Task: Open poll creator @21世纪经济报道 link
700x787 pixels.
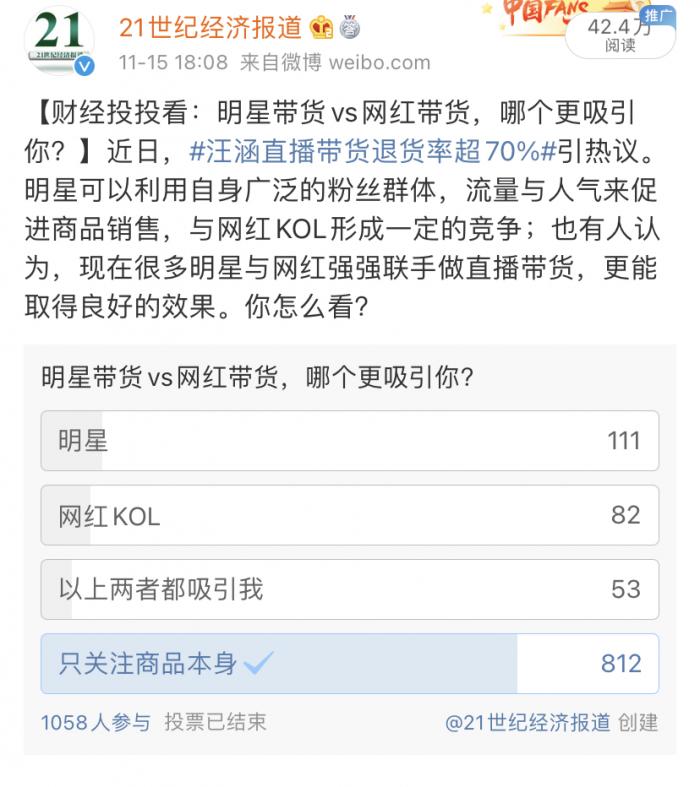Action: click(528, 722)
